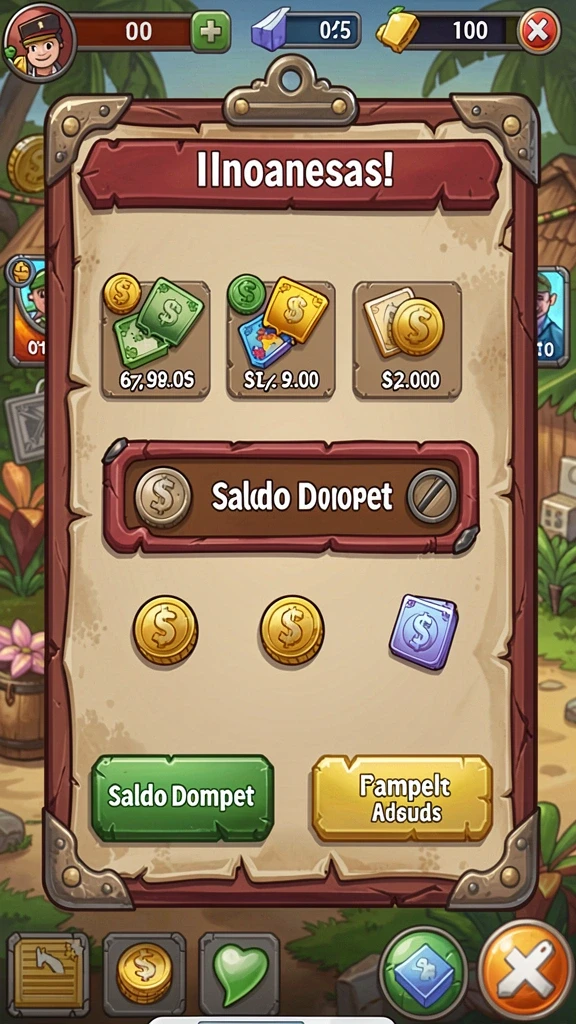Buy the S2.000 coin pack
This screenshot has width=576, height=1024.
click(x=408, y=340)
